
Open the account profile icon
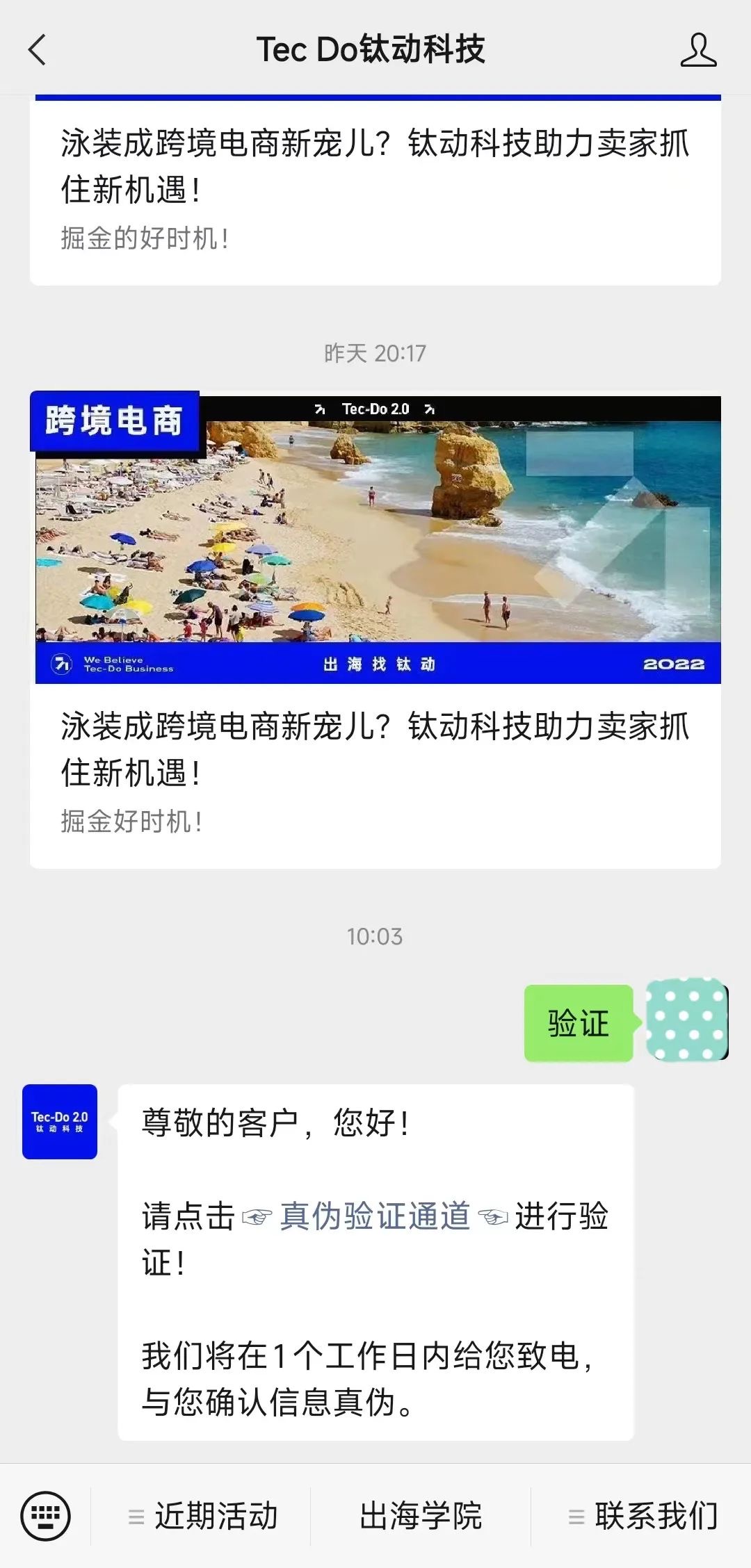[697, 50]
